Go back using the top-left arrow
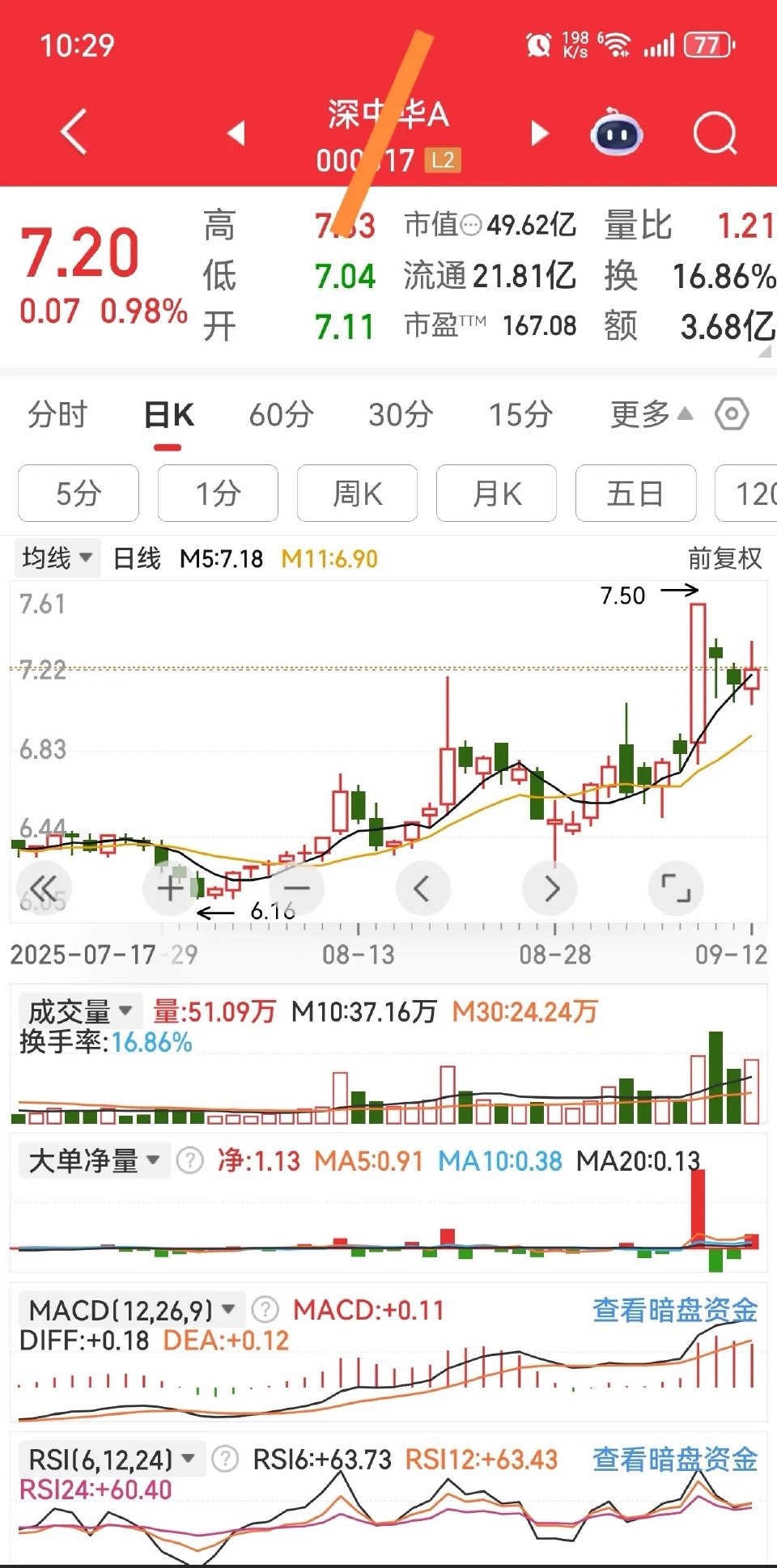Image resolution: width=777 pixels, height=1568 pixels. click(x=74, y=132)
